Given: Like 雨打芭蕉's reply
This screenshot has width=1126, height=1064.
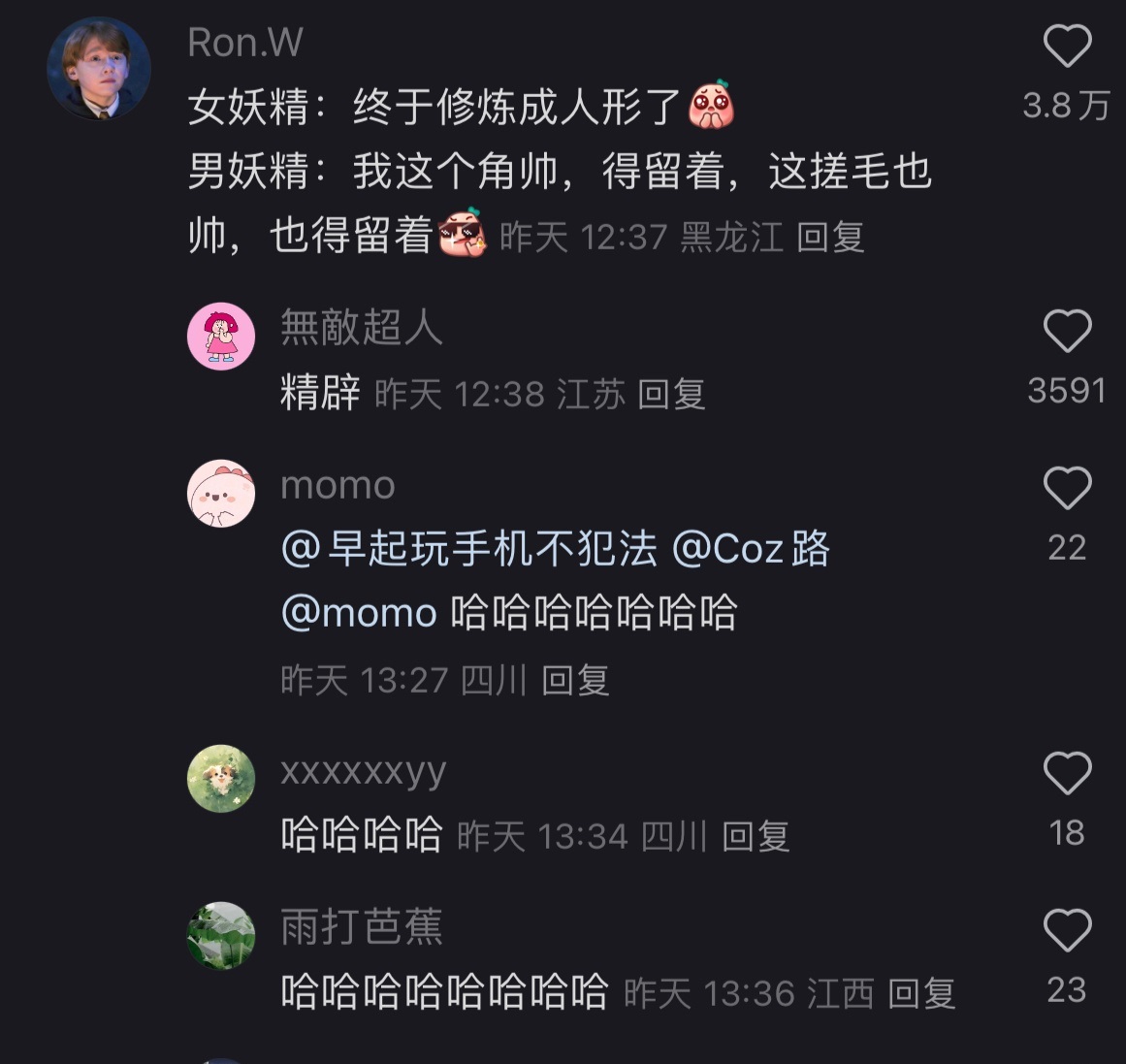Looking at the screenshot, I should tap(1067, 930).
